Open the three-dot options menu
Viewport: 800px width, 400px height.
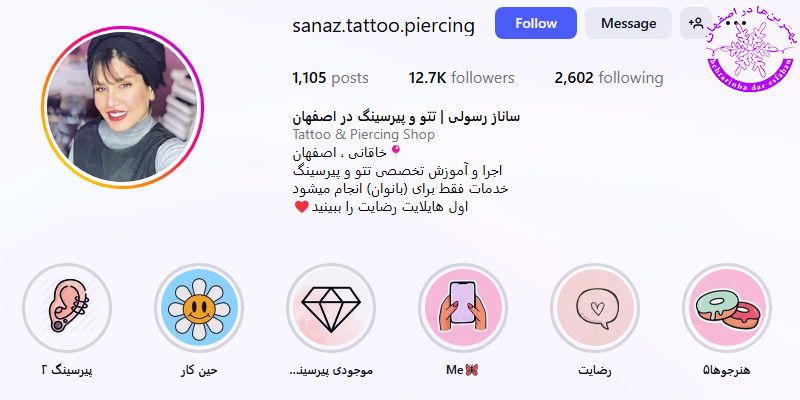[x=736, y=23]
